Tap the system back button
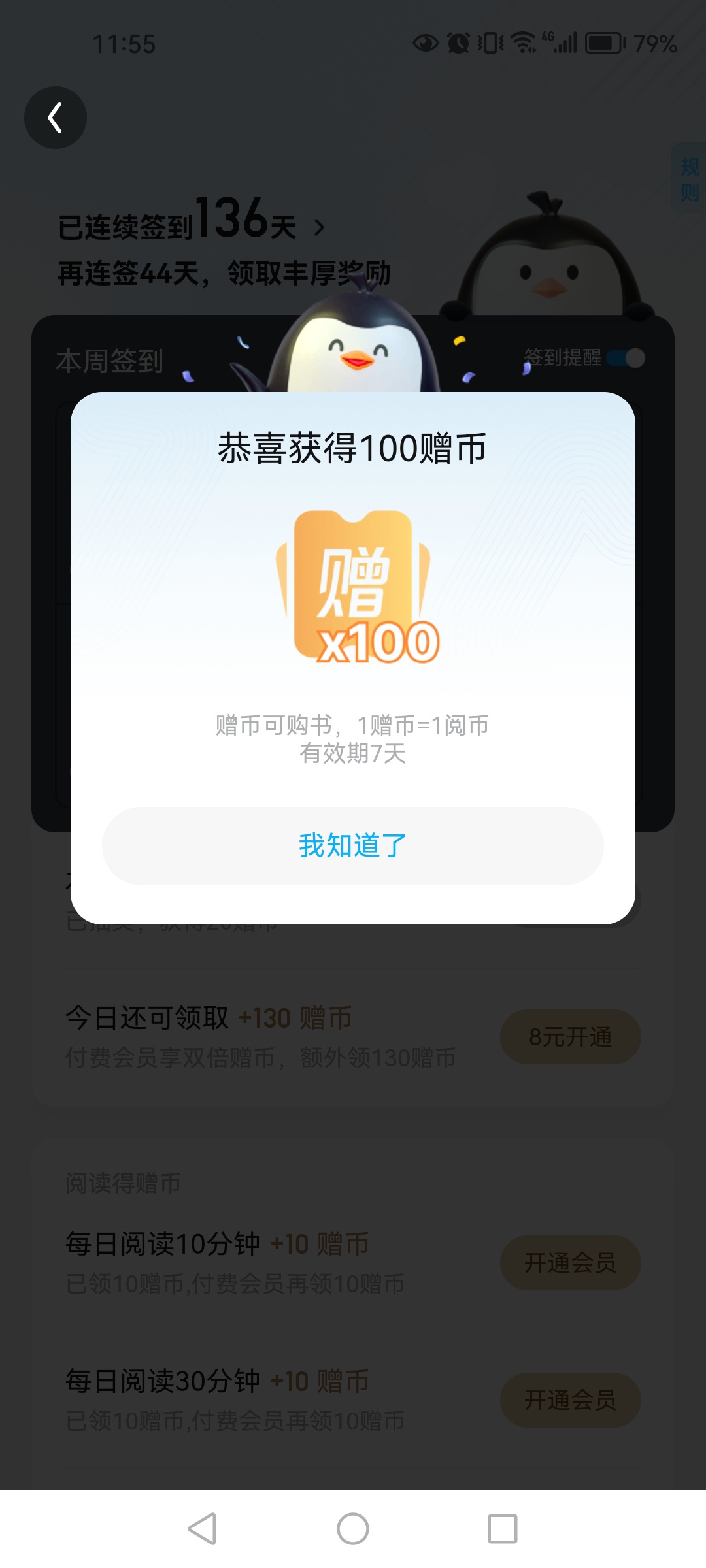The image size is (706, 1568). point(203,1529)
